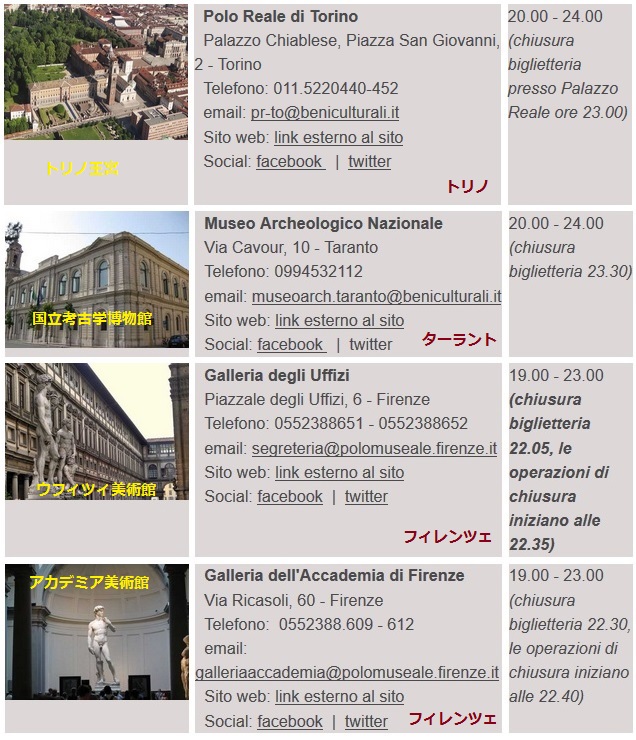636x740 pixels.
Task: Open Museo Archeologico Nazionale facebook link
Action: (290, 344)
